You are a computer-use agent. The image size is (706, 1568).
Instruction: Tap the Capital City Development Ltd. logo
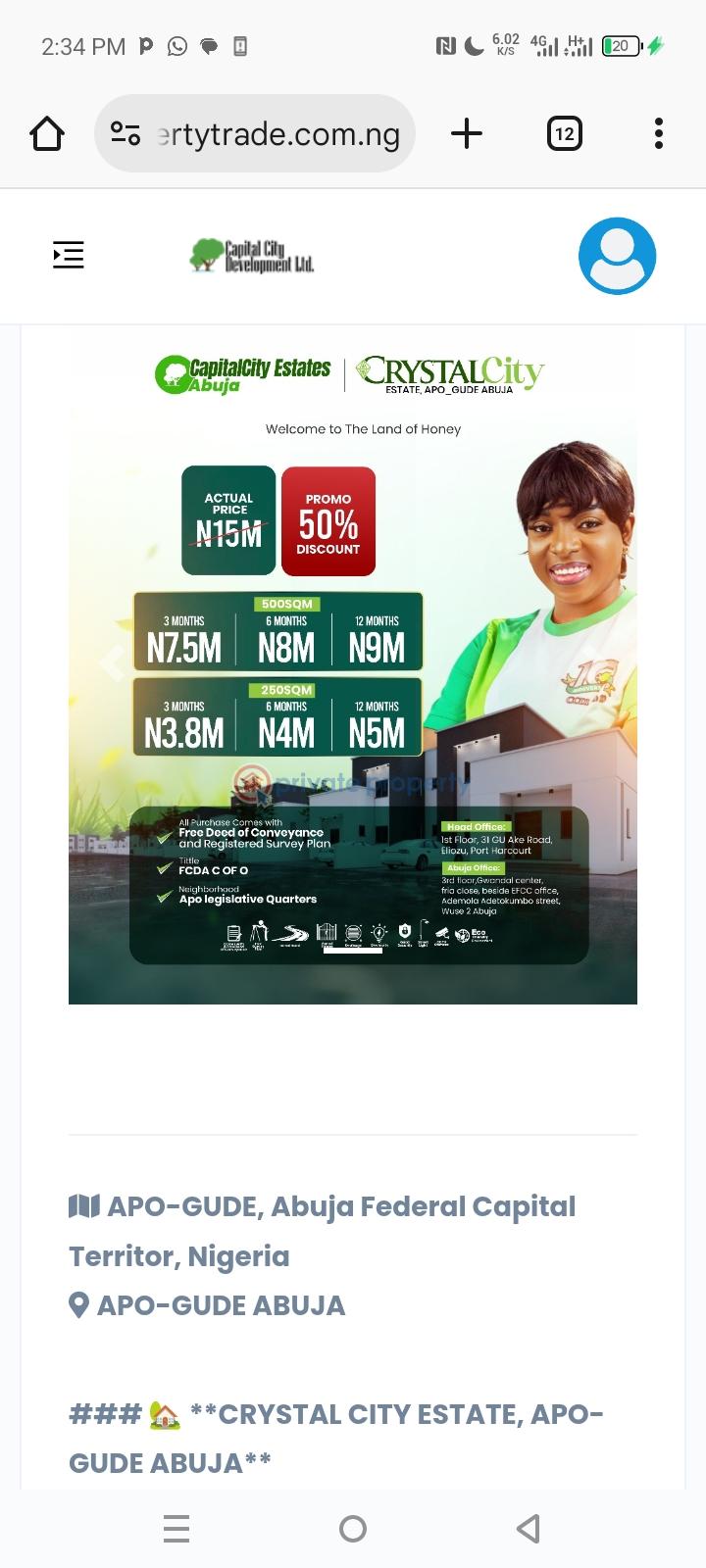pyautogui.click(x=252, y=256)
